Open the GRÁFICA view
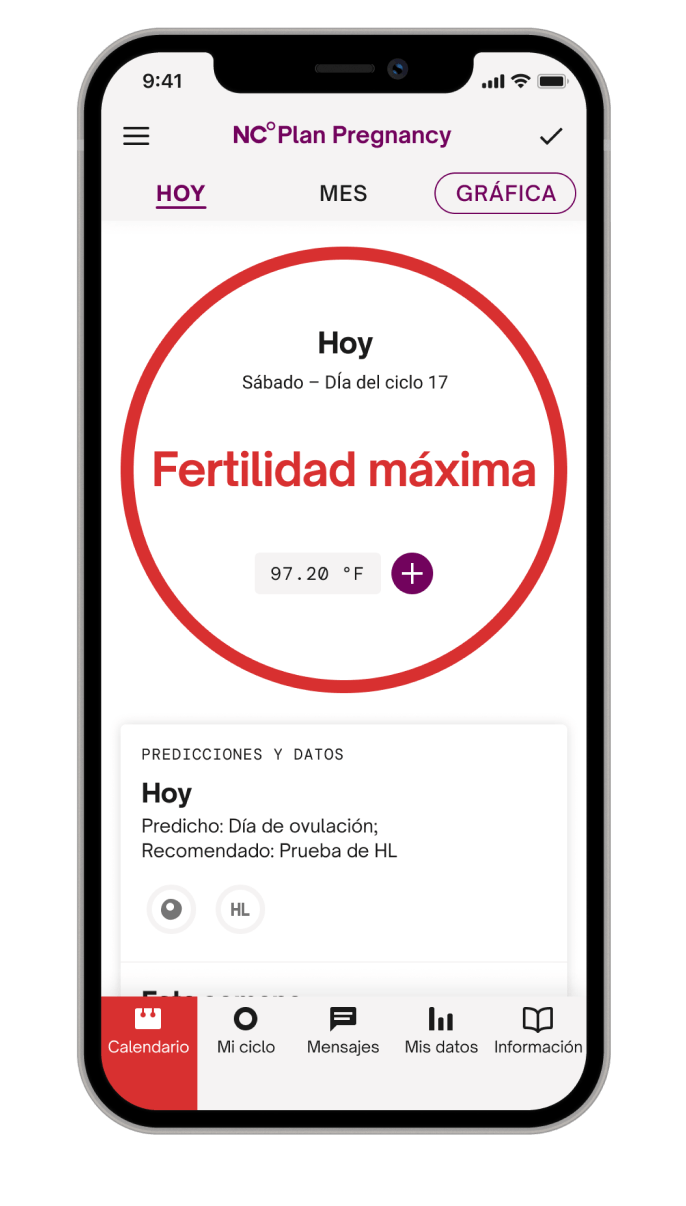 tap(505, 194)
